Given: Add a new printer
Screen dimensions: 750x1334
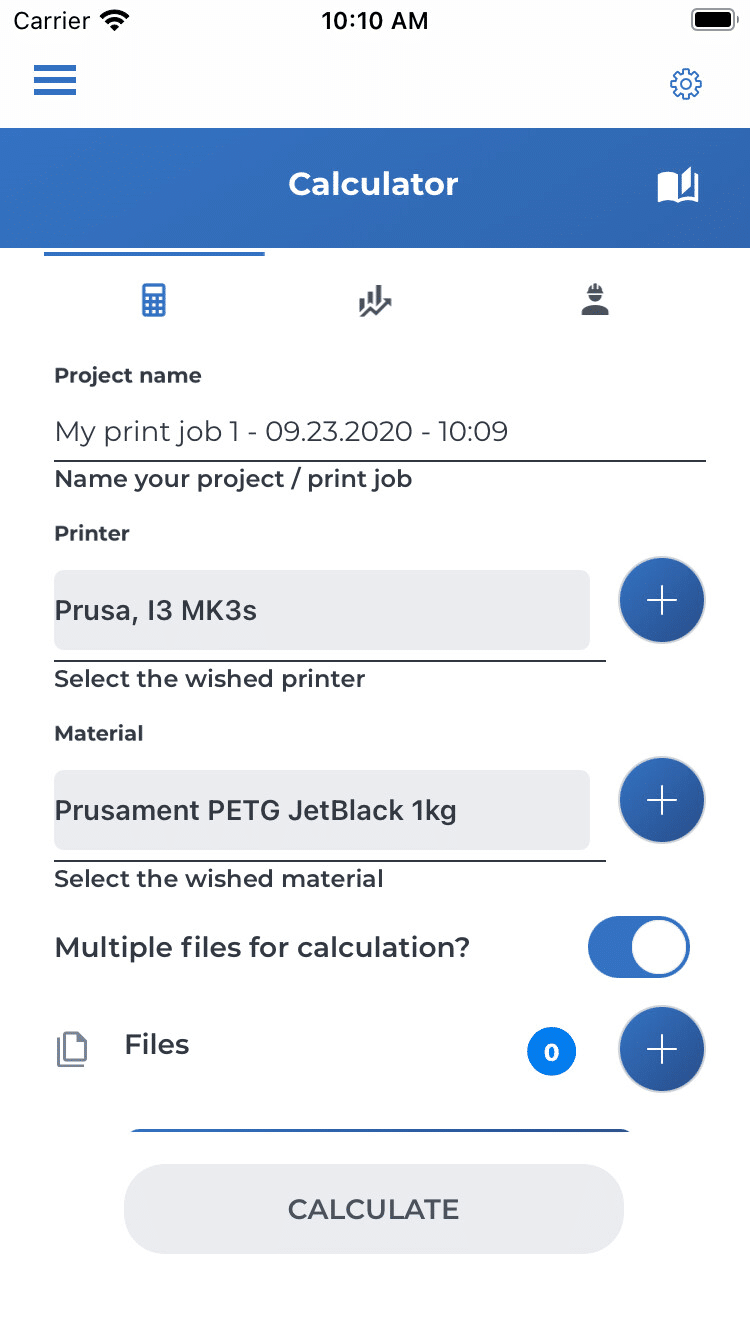Looking at the screenshot, I should 662,600.
